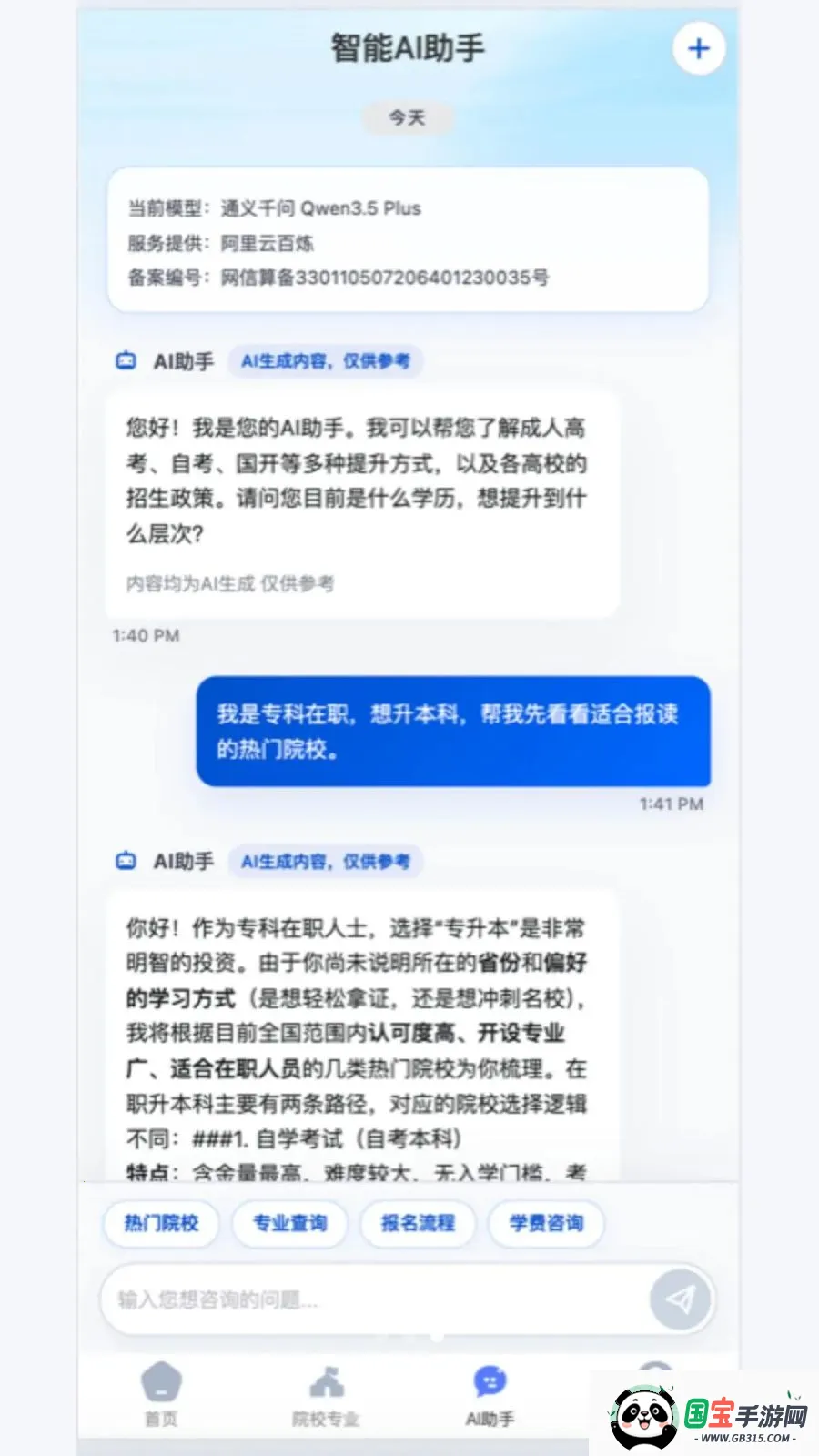Go to the 首页 tab
This screenshot has height=1456, width=819.
pos(161,1395)
